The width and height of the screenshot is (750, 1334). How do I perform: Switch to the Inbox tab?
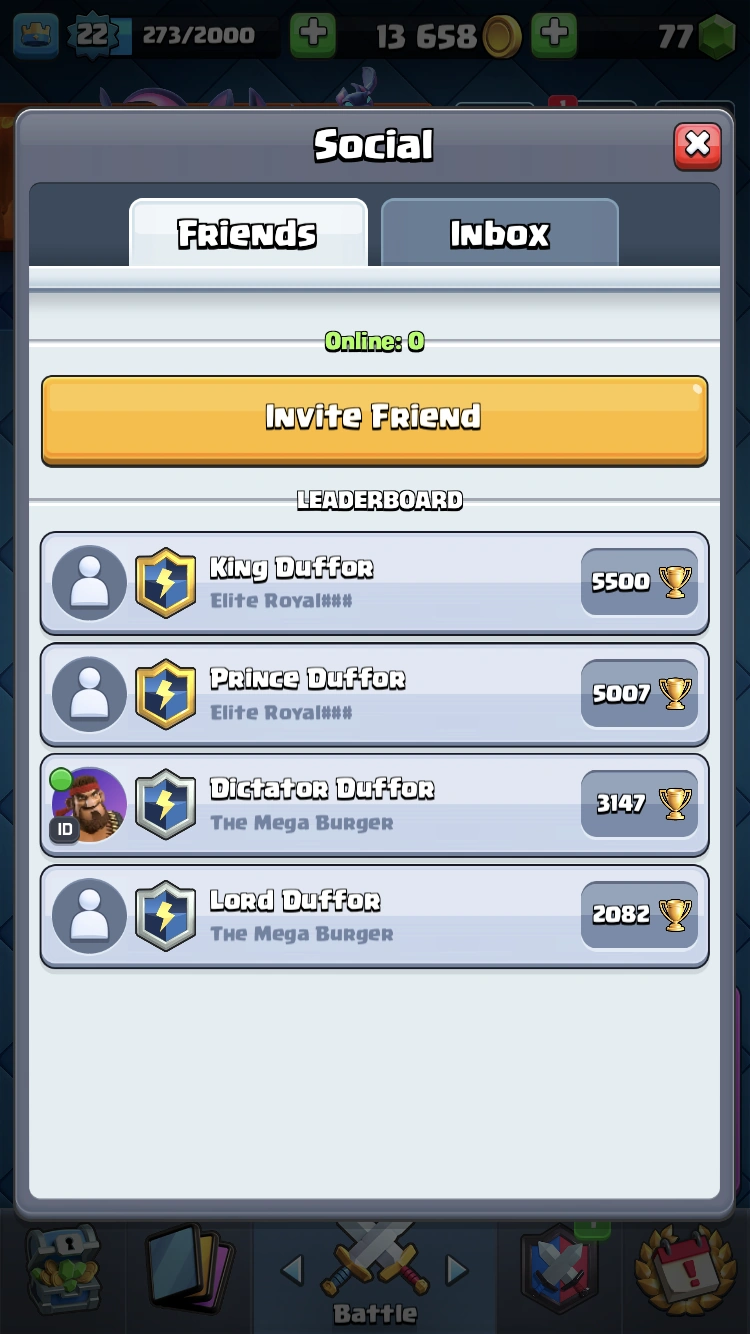(499, 233)
